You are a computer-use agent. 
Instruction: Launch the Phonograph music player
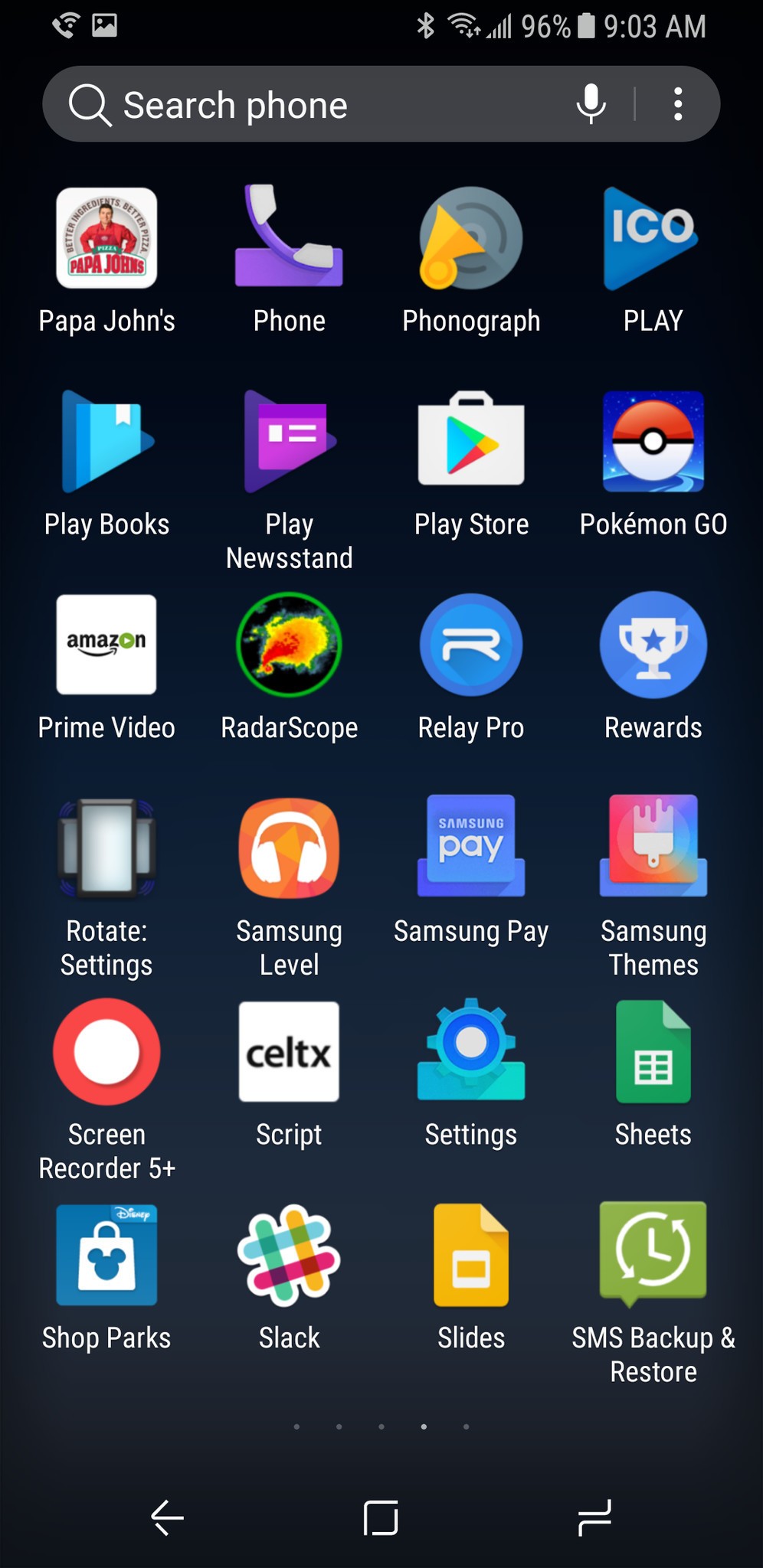click(470, 239)
